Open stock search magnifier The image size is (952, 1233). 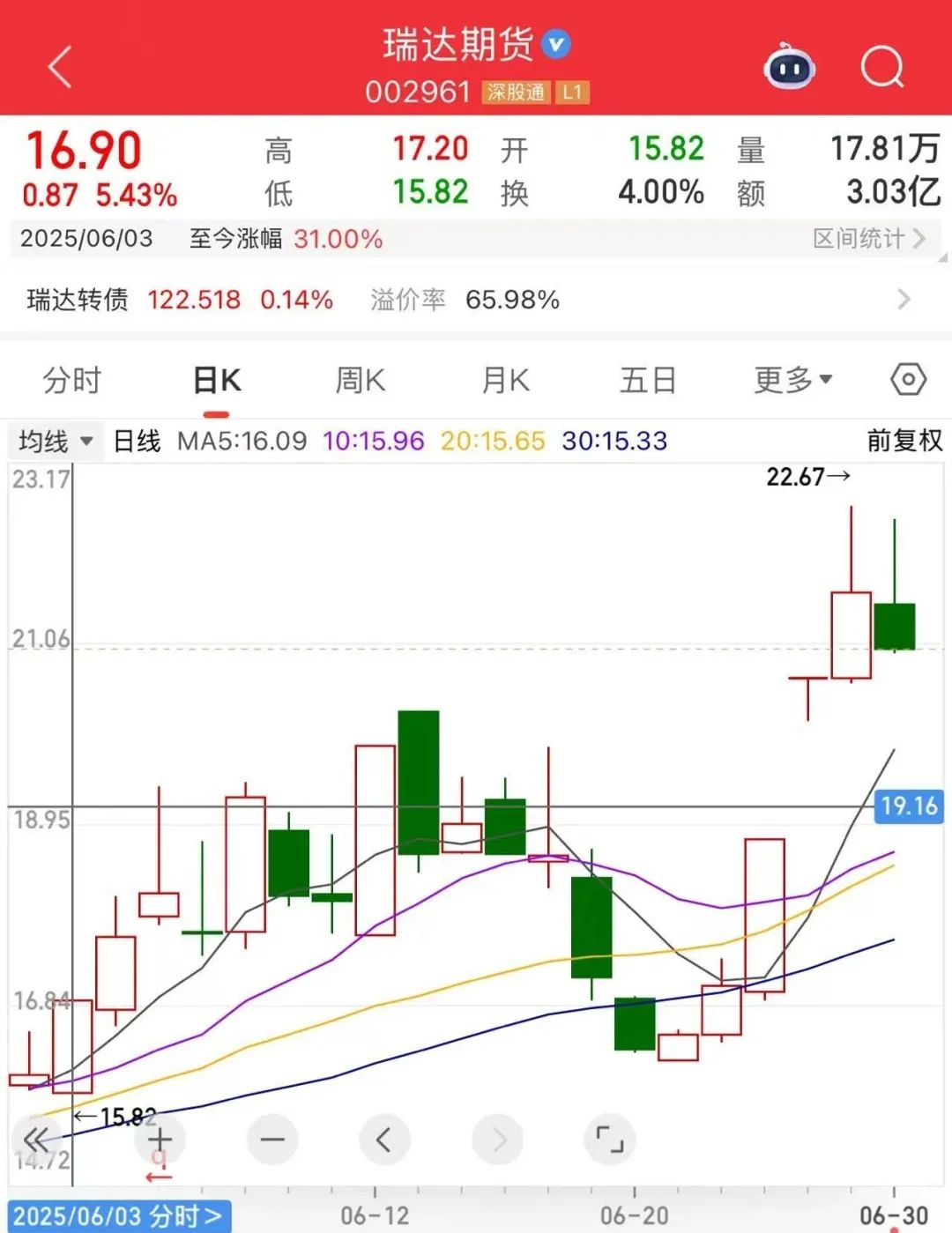pyautogui.click(x=881, y=68)
